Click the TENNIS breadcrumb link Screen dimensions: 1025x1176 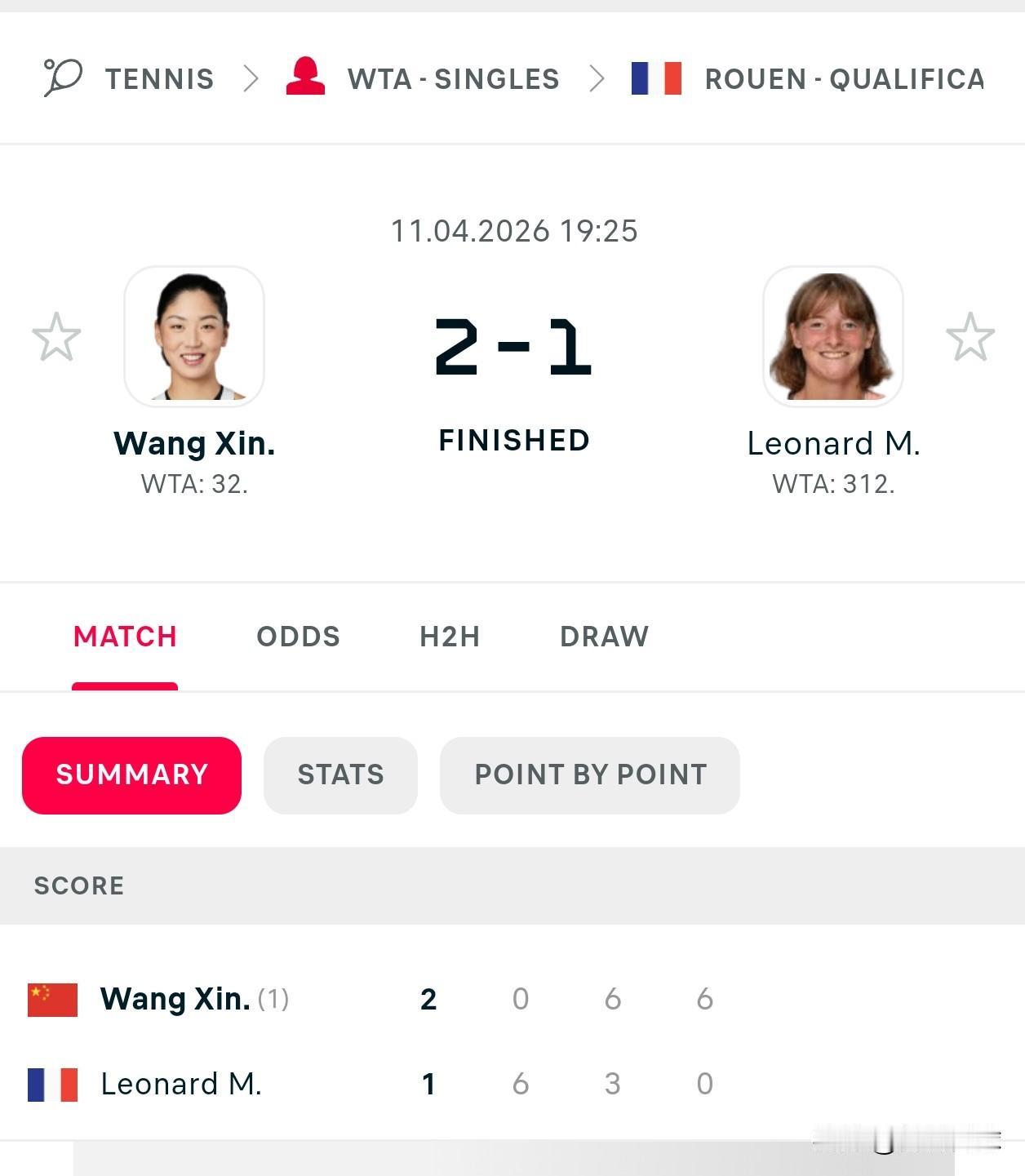[158, 78]
